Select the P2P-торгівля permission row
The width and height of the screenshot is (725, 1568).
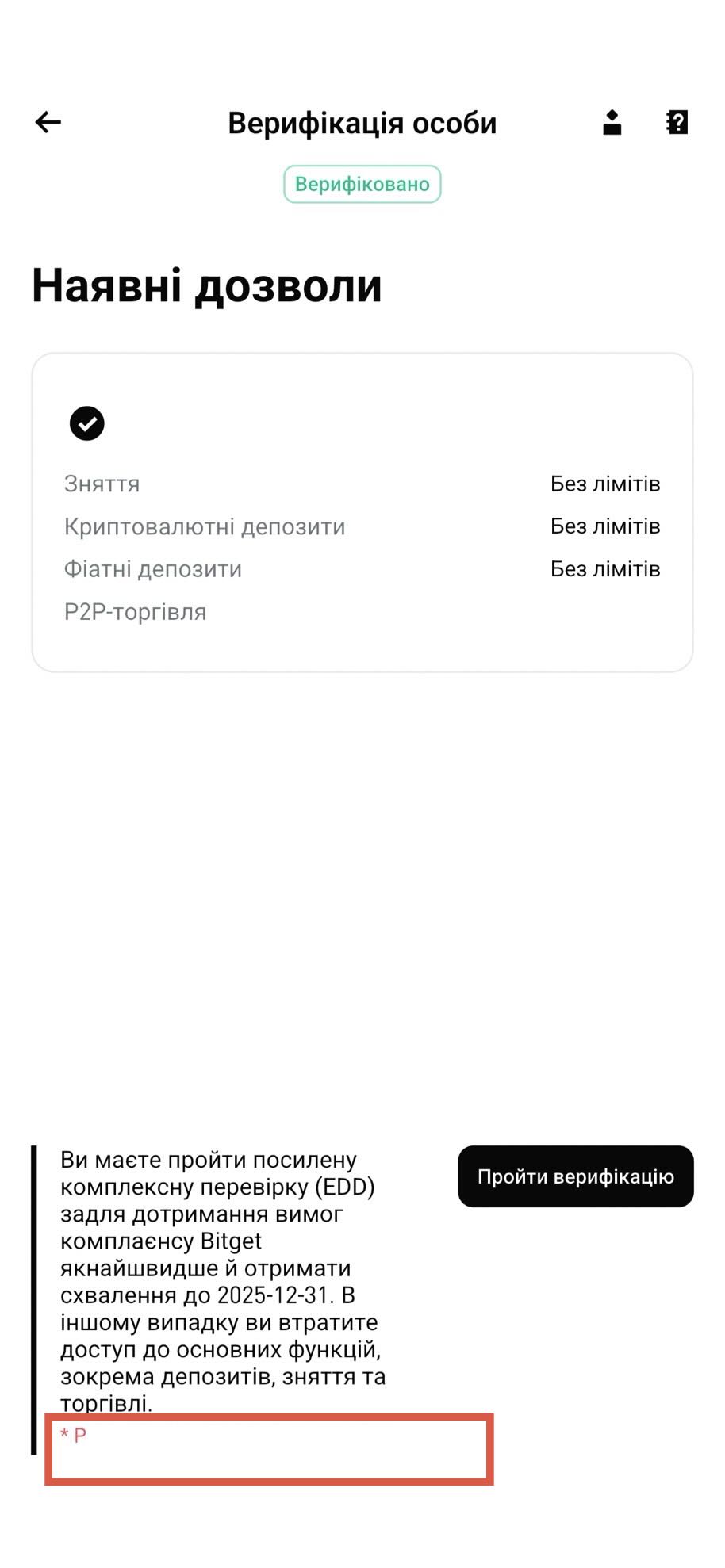click(136, 611)
